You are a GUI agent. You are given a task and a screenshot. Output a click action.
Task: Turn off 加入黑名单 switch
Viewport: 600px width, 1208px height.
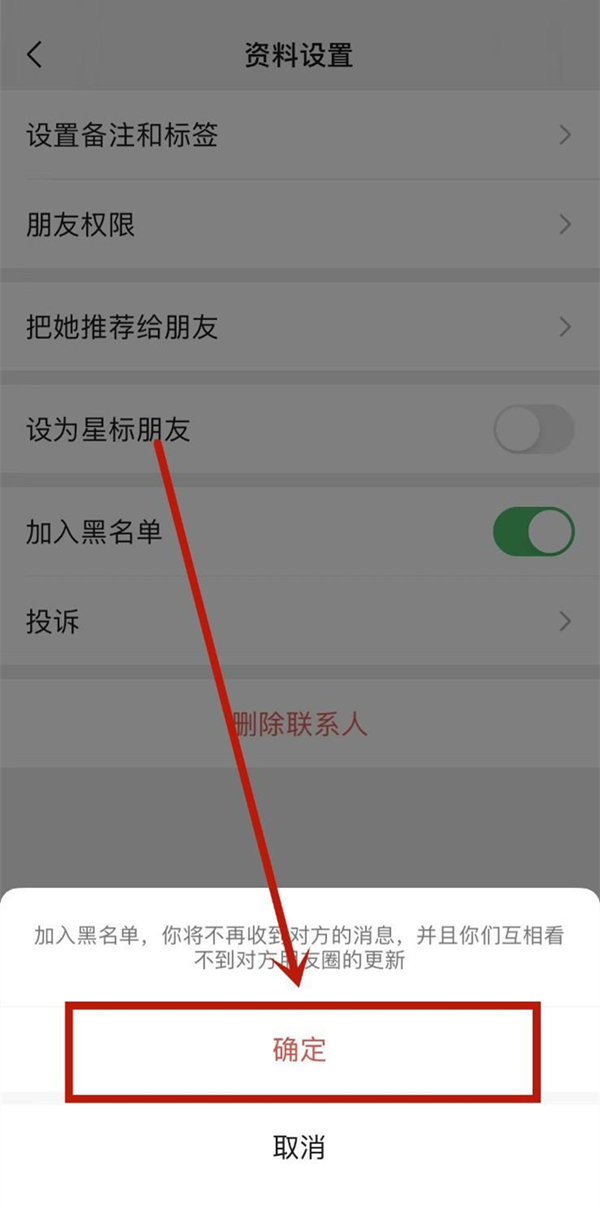pyautogui.click(x=533, y=531)
